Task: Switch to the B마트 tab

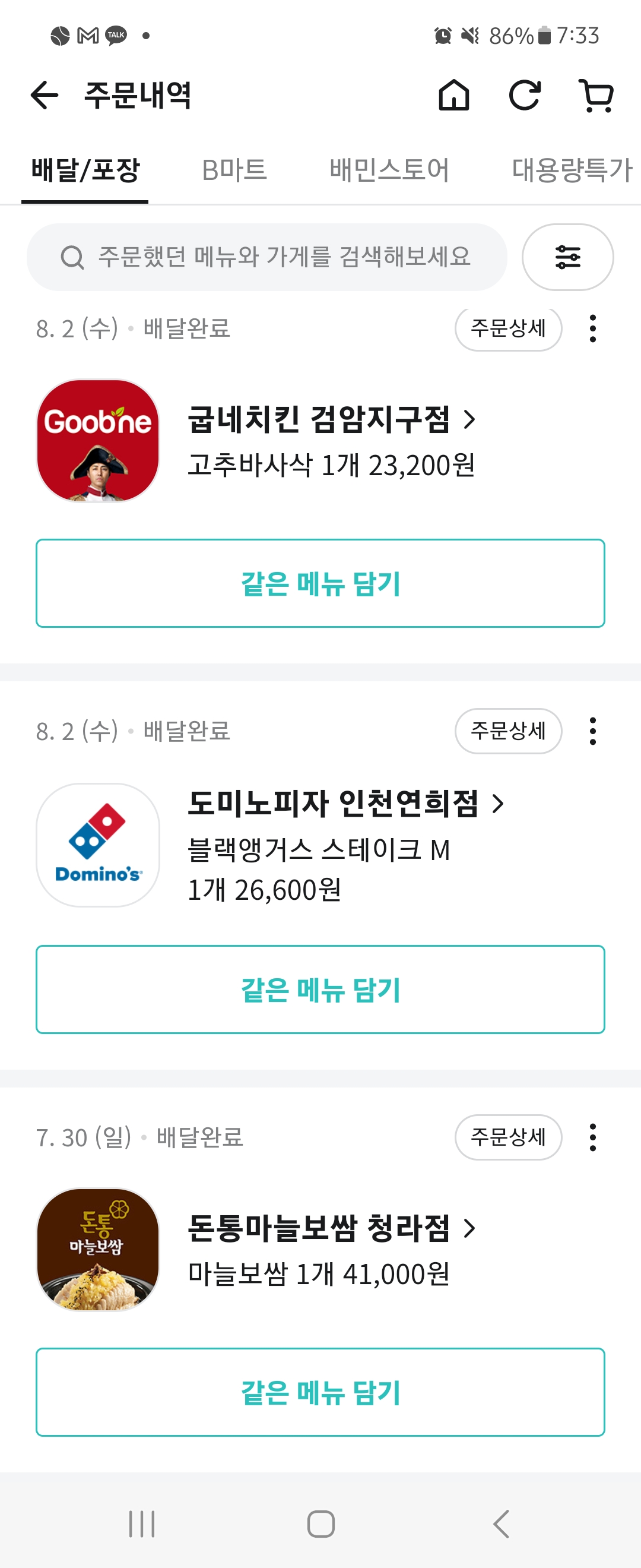Action: pyautogui.click(x=234, y=170)
